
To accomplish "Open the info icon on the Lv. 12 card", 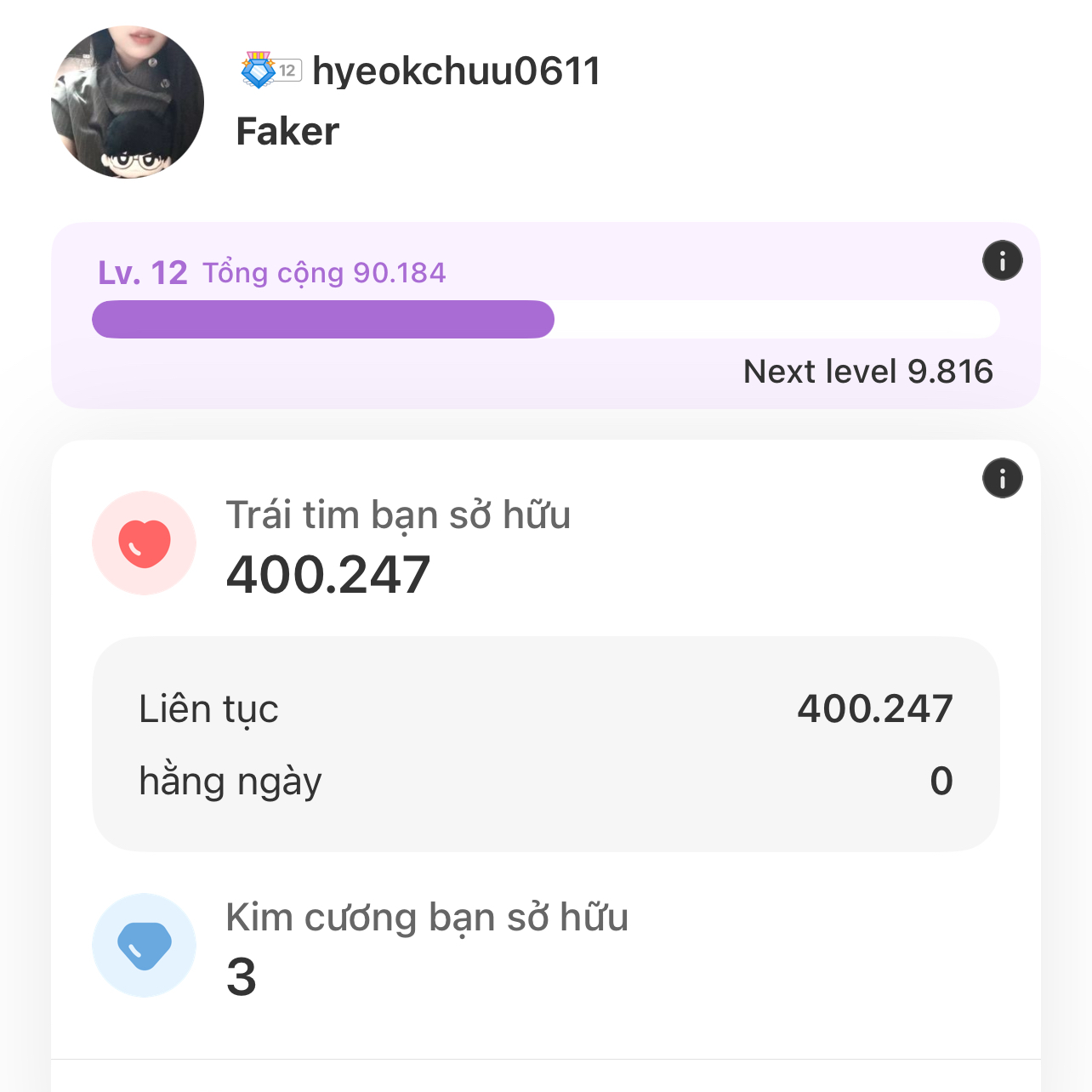I will point(1002,261).
